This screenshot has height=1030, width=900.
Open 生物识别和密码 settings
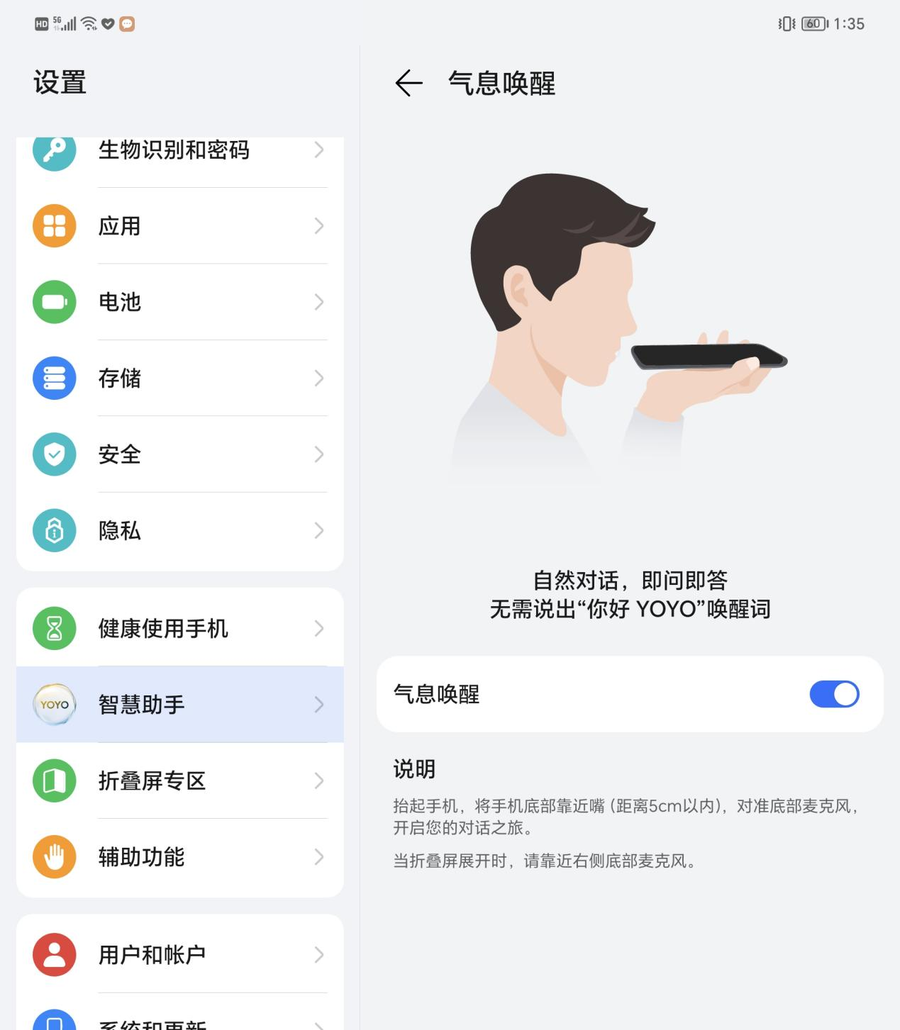[180, 151]
